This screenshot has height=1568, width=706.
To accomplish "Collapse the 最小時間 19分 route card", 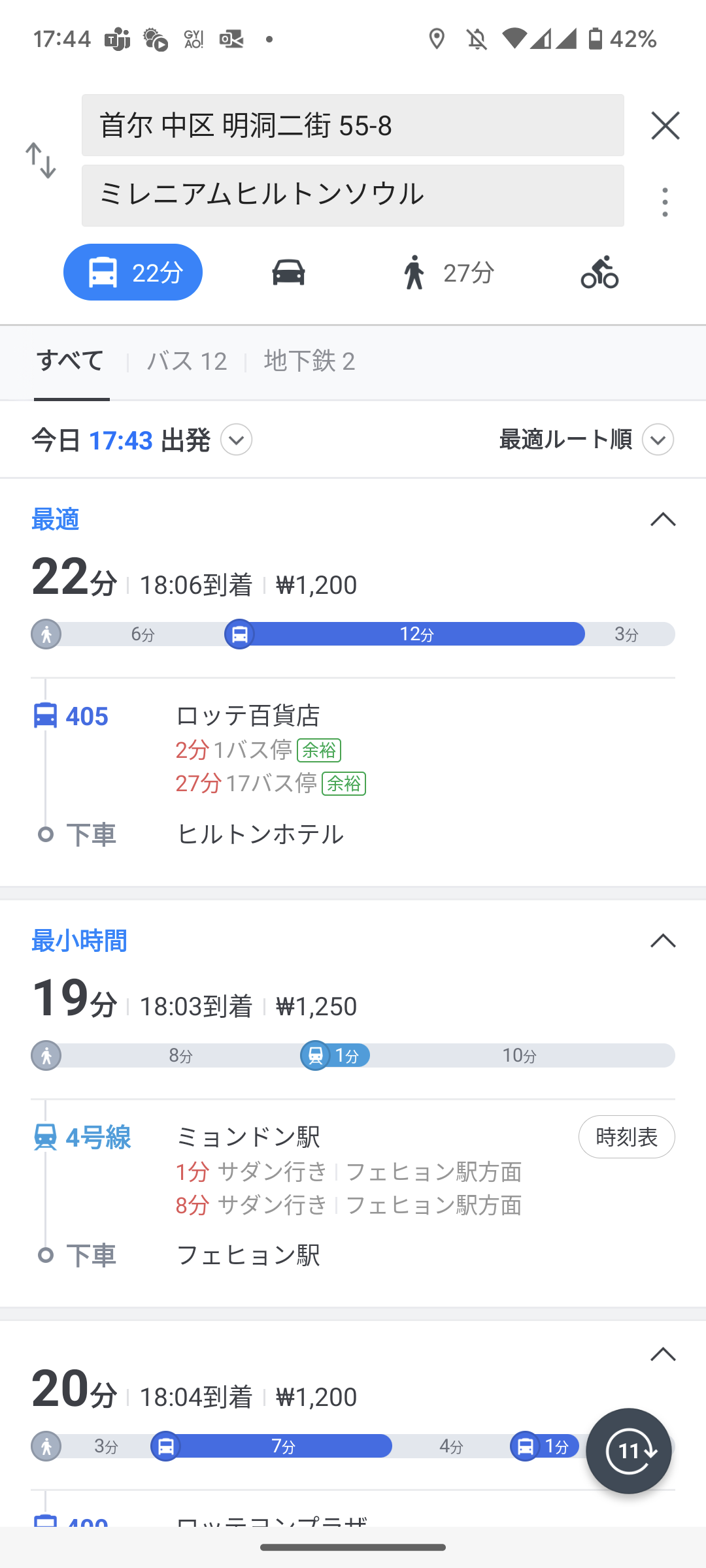I will coord(663,941).
